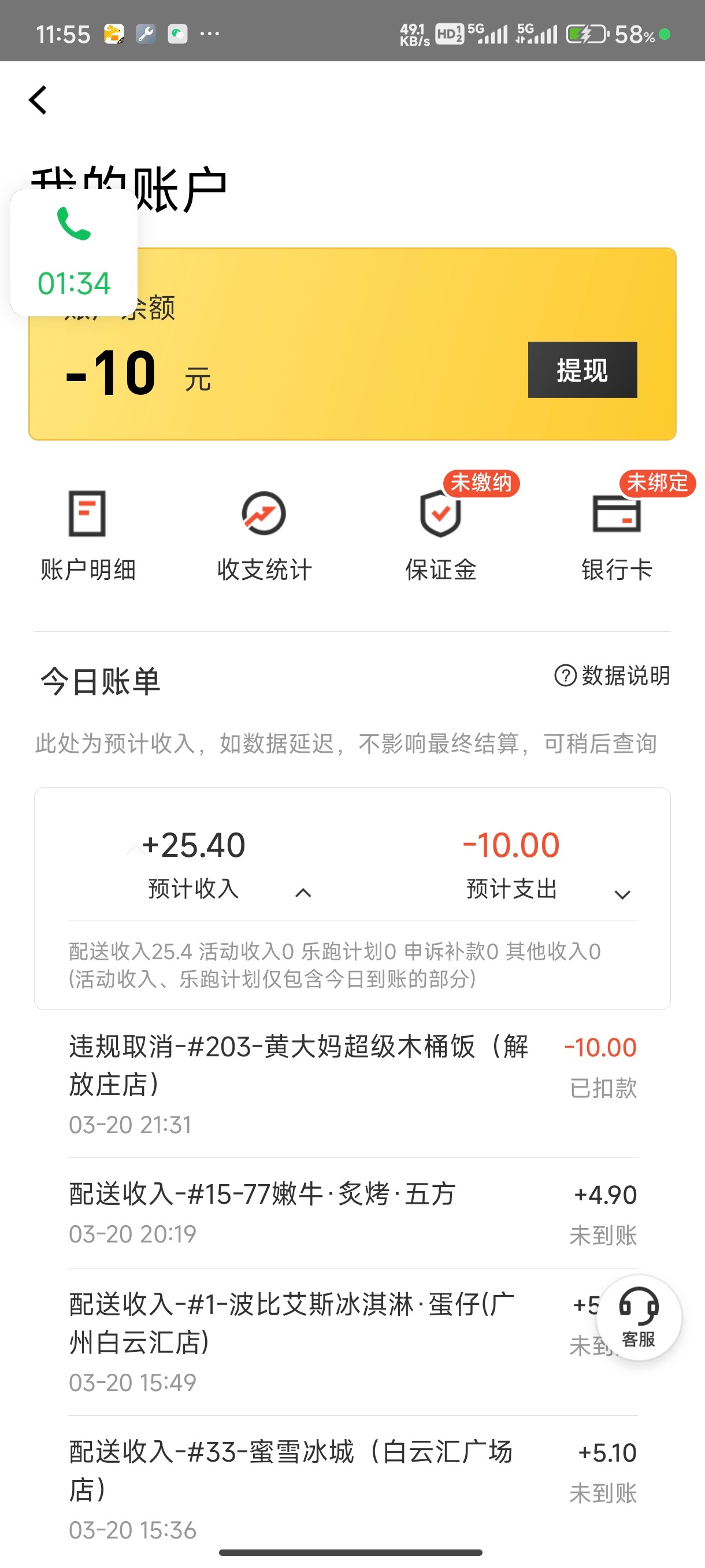
Task: Open 配送收入 #15-77嫩牛 entry
Action: (352, 1212)
